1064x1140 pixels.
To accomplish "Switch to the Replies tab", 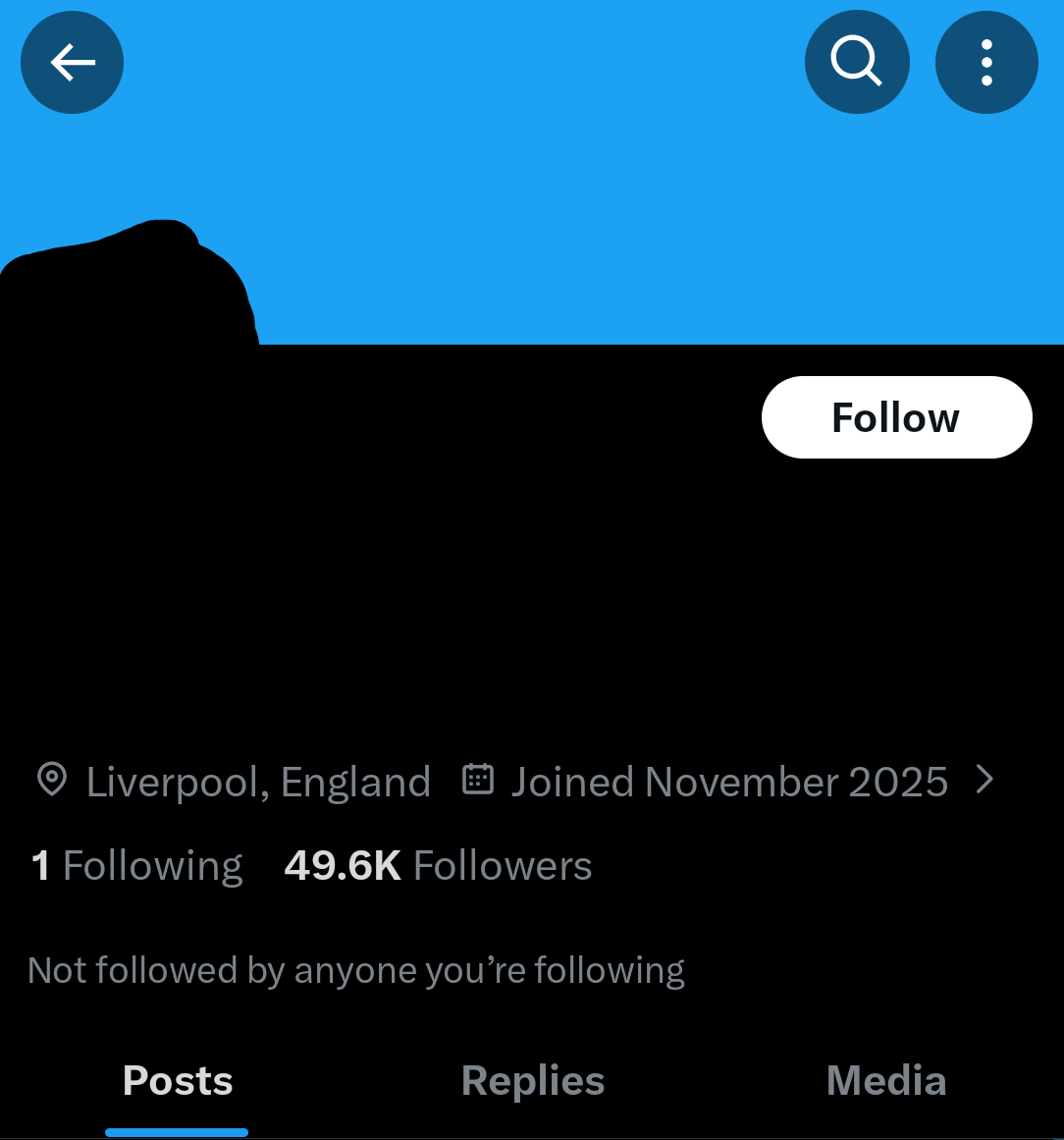I will 533,1081.
